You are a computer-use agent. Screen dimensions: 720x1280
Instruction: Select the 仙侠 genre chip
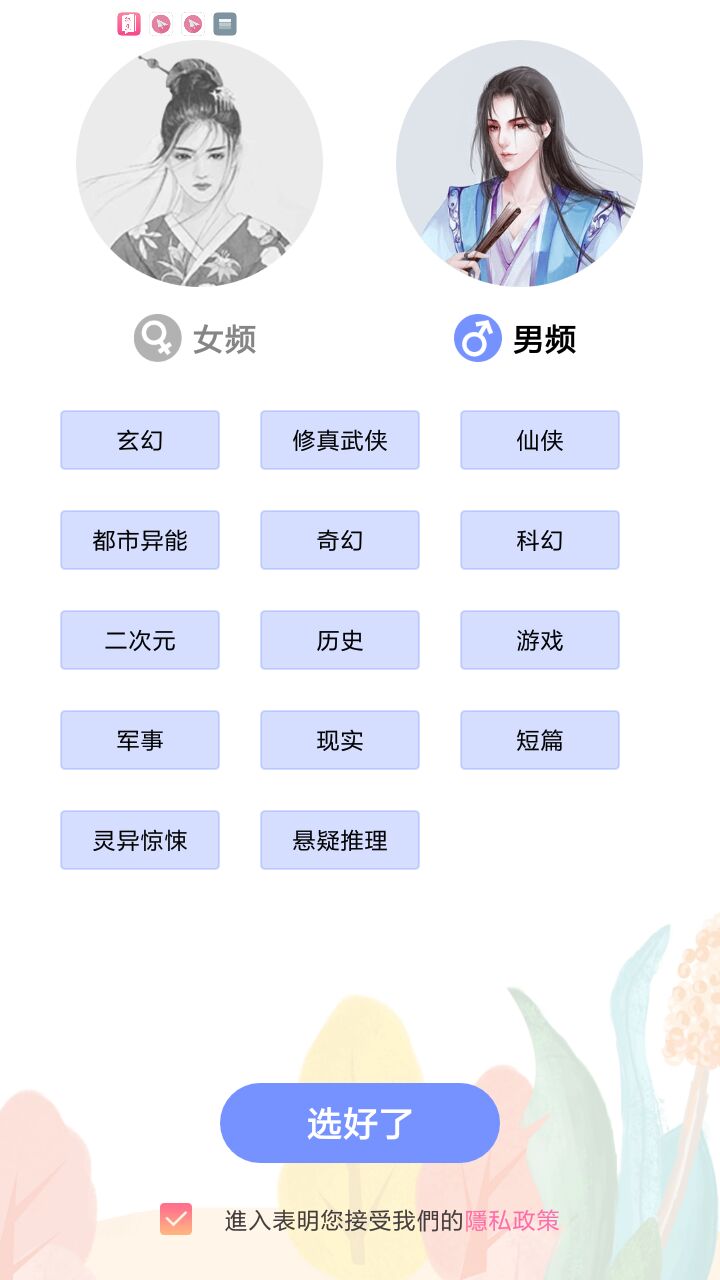540,440
